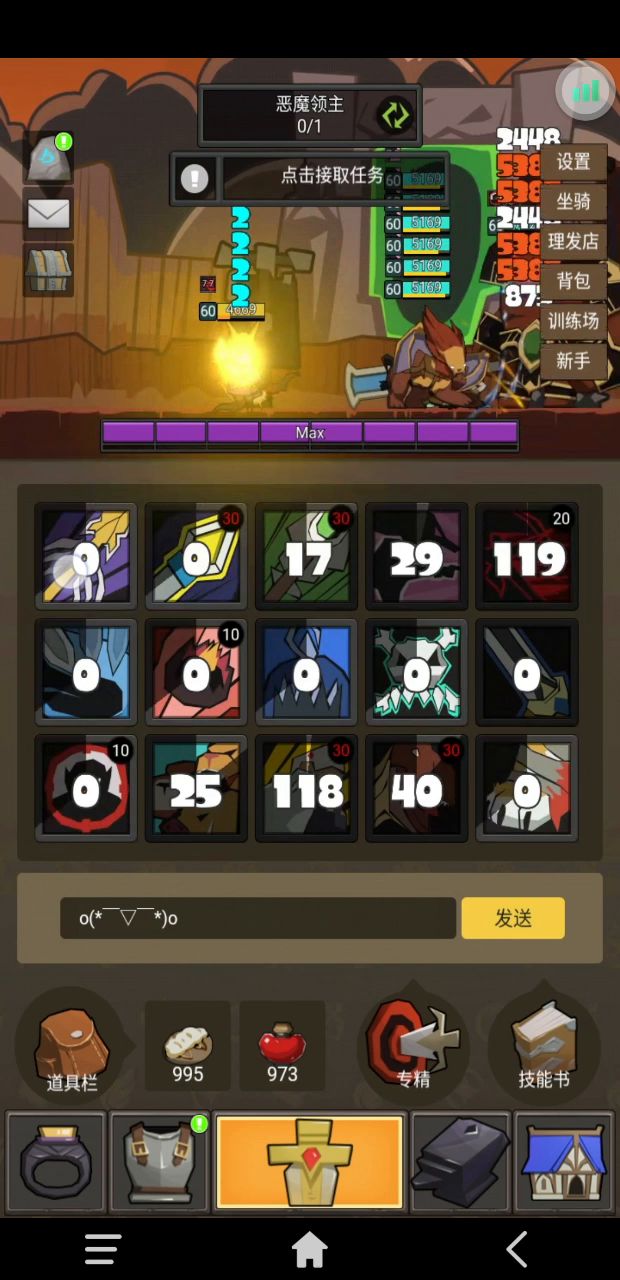
Task: Open 设置 settings from the side menu
Action: [574, 162]
